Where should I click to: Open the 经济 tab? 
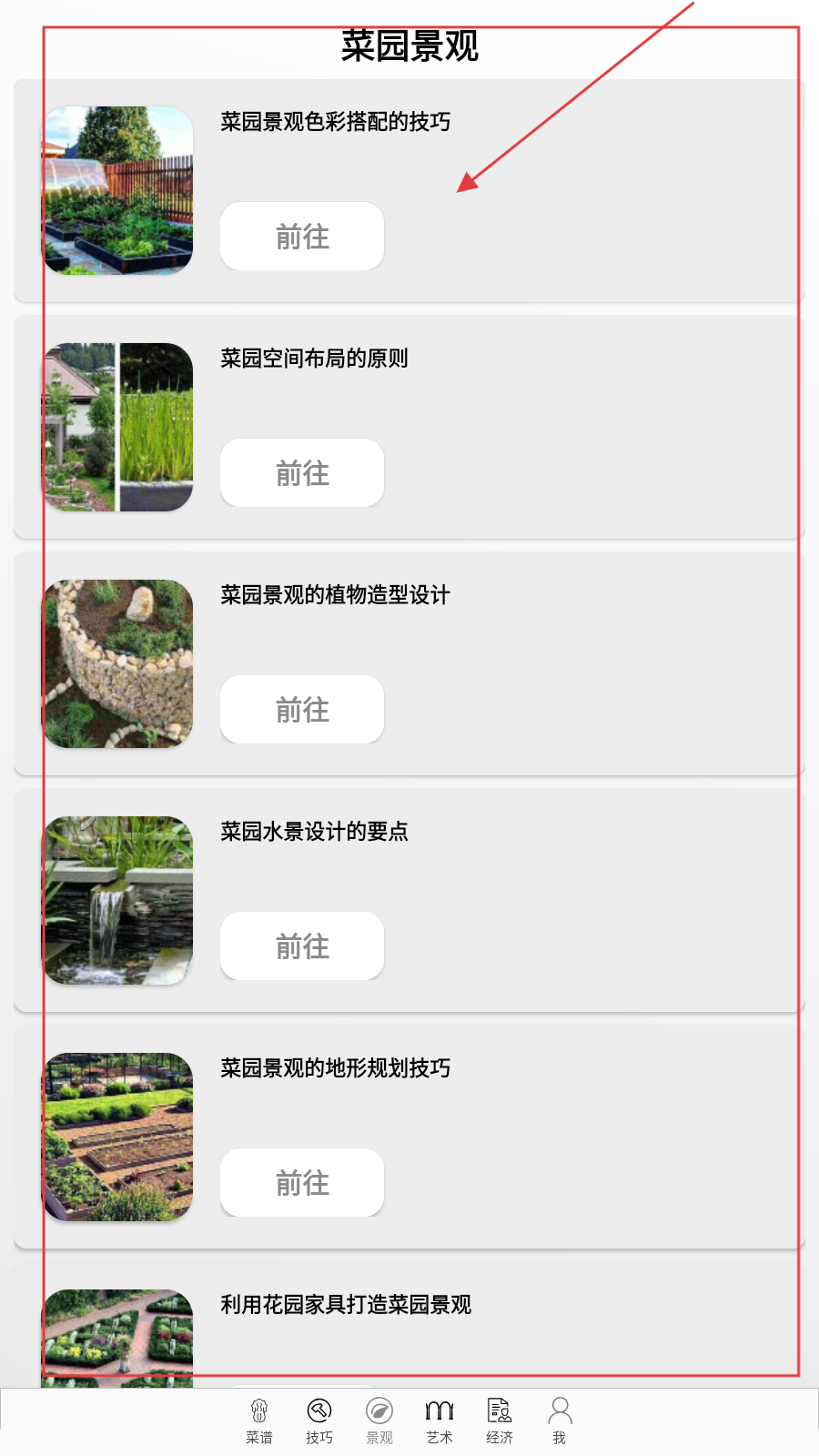pos(500,1421)
